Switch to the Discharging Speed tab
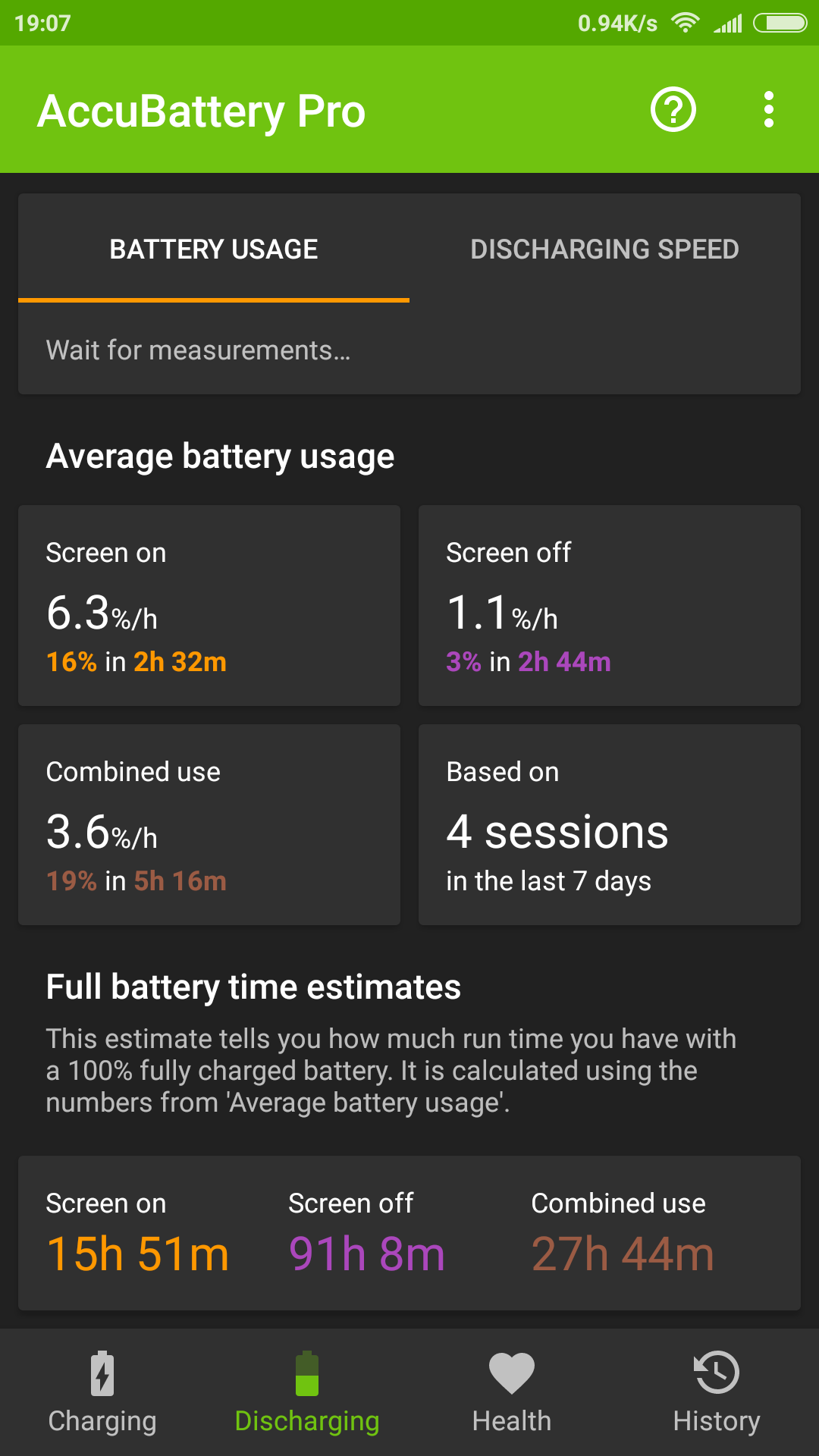Screen dimensions: 819x1456 tap(605, 249)
